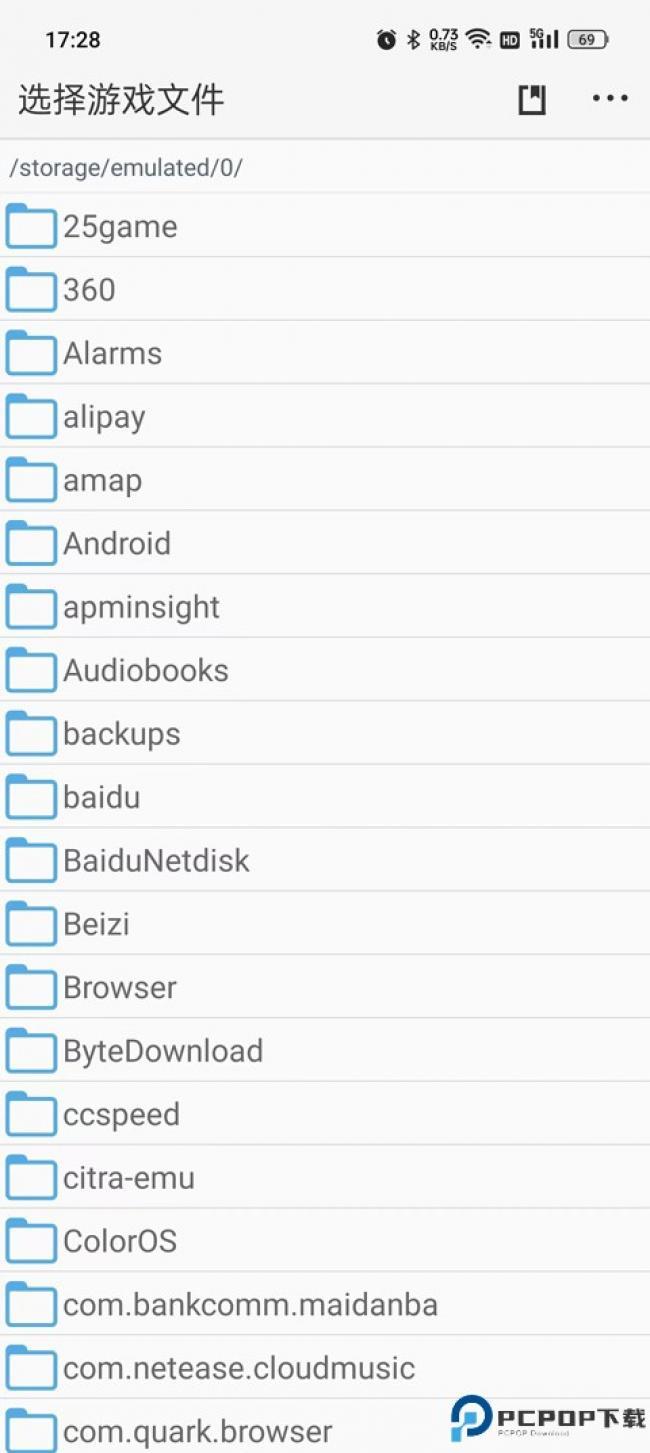Select the Browser folder
This screenshot has height=1453, width=650.
tap(120, 987)
